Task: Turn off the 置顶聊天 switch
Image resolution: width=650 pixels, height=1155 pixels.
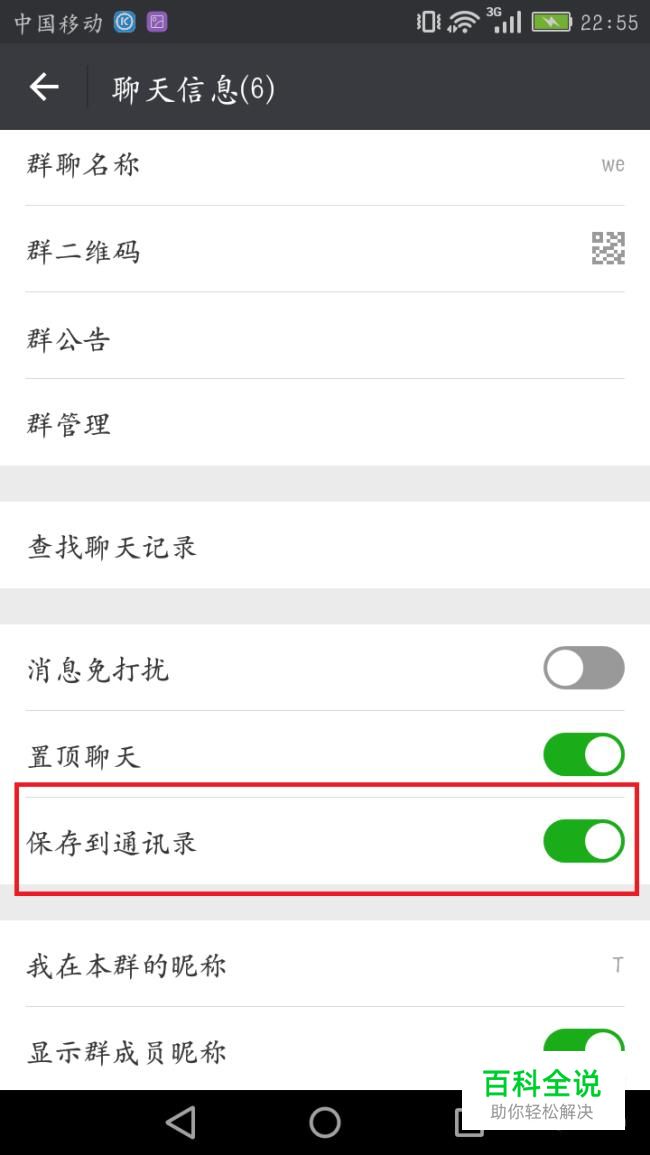Action: point(583,755)
